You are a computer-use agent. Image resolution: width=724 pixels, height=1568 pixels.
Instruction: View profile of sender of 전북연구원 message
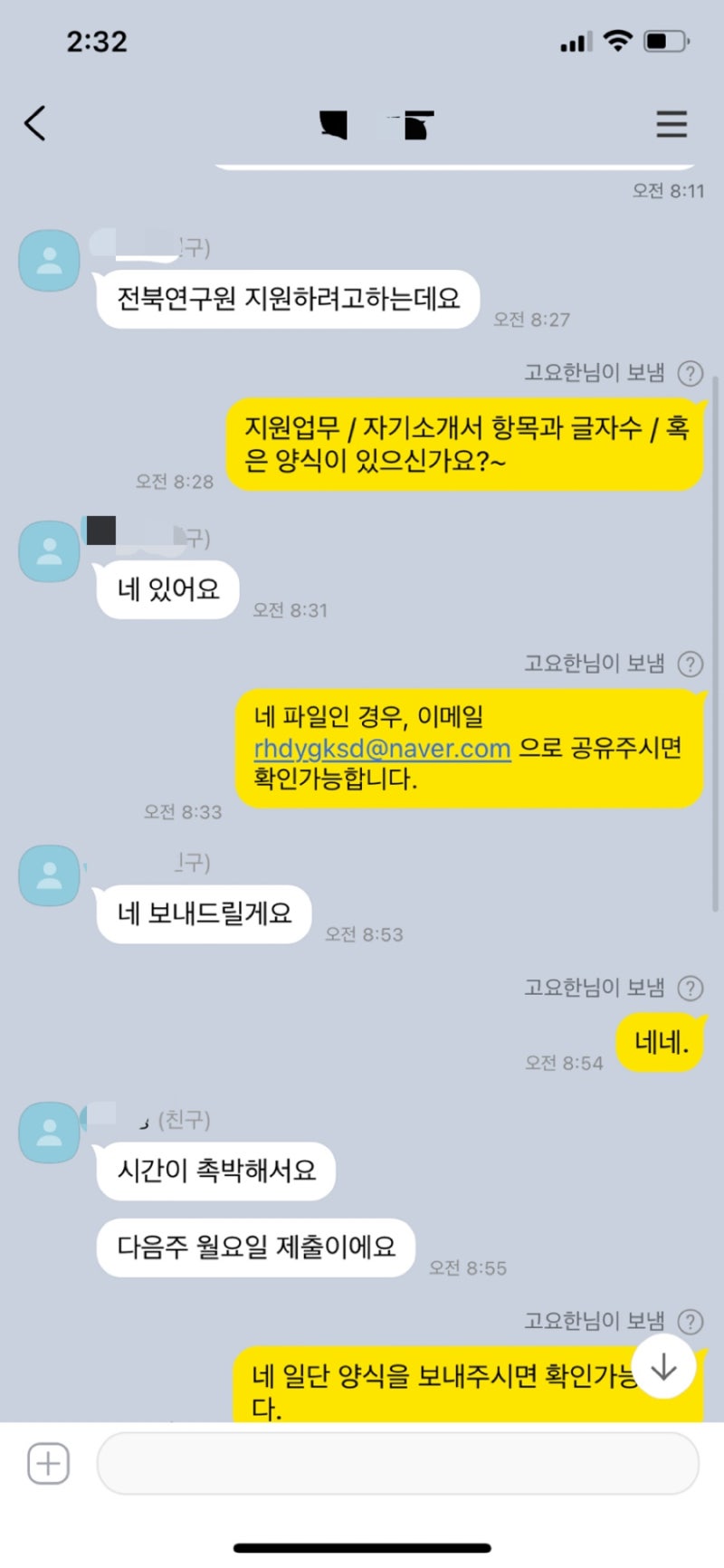tap(50, 261)
